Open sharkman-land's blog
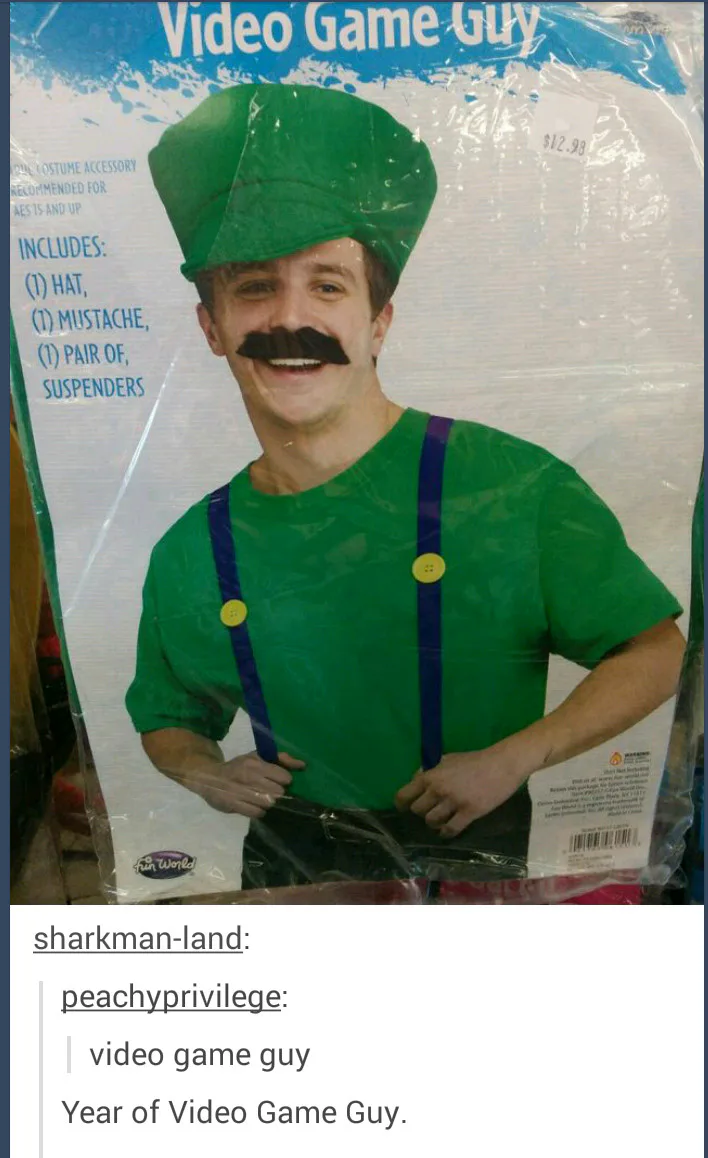This screenshot has height=1158, width=708. [137, 938]
